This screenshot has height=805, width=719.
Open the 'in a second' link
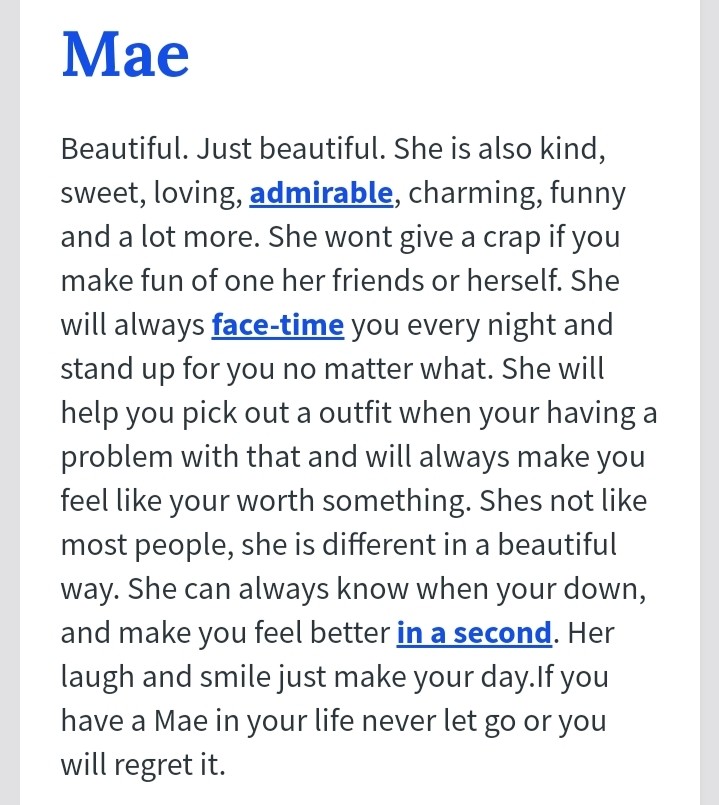point(475,632)
